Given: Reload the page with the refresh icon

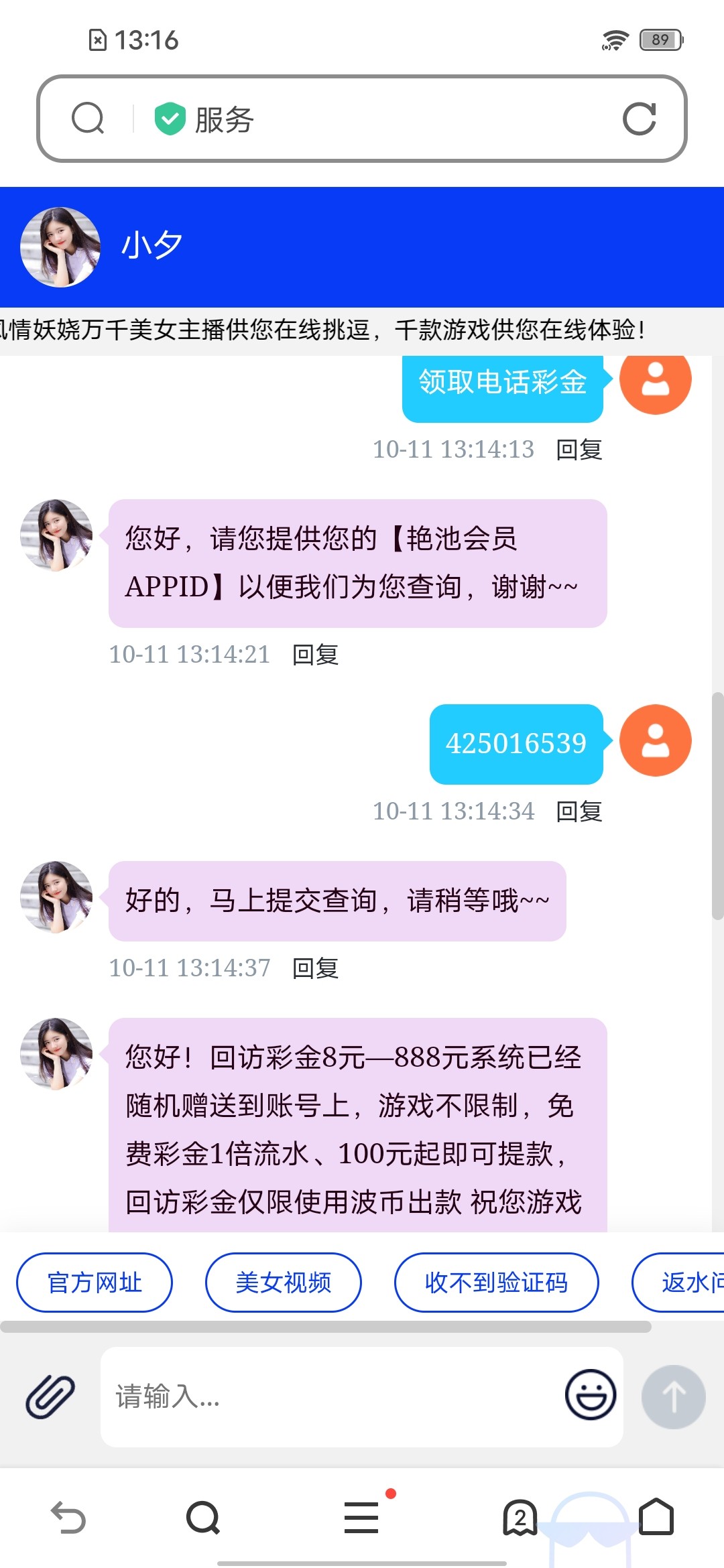Looking at the screenshot, I should 639,119.
